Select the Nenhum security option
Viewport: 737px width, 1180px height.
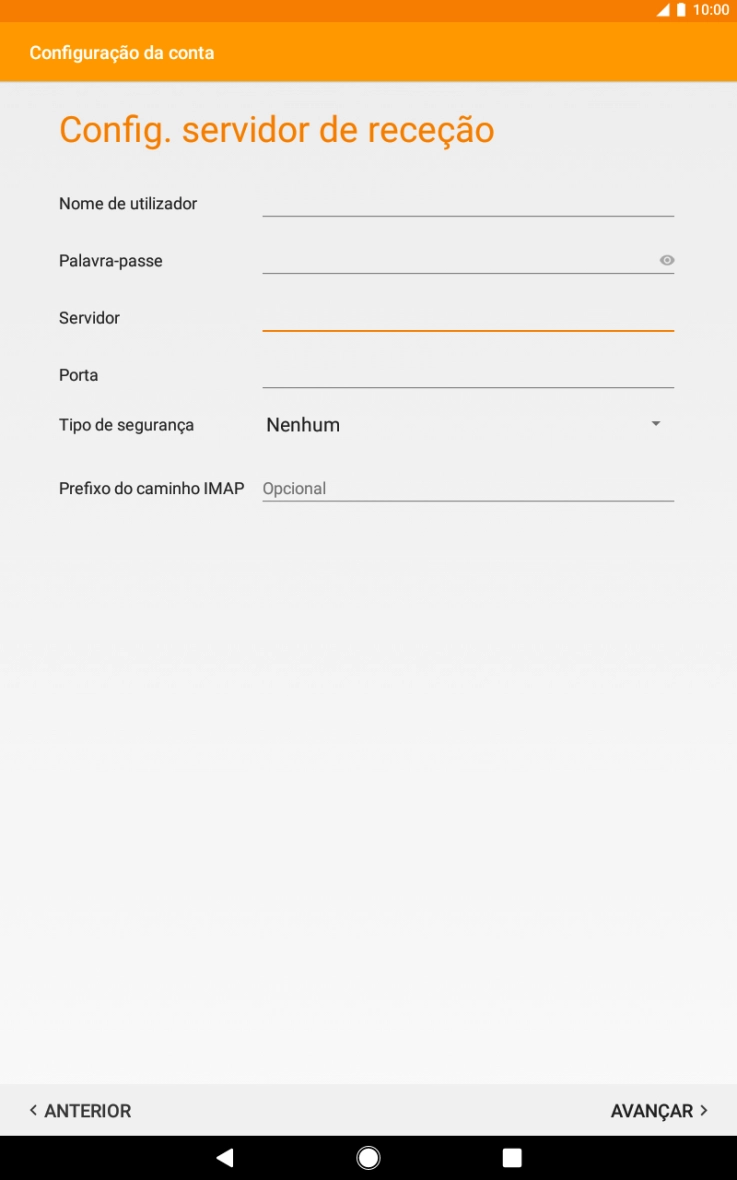click(303, 424)
